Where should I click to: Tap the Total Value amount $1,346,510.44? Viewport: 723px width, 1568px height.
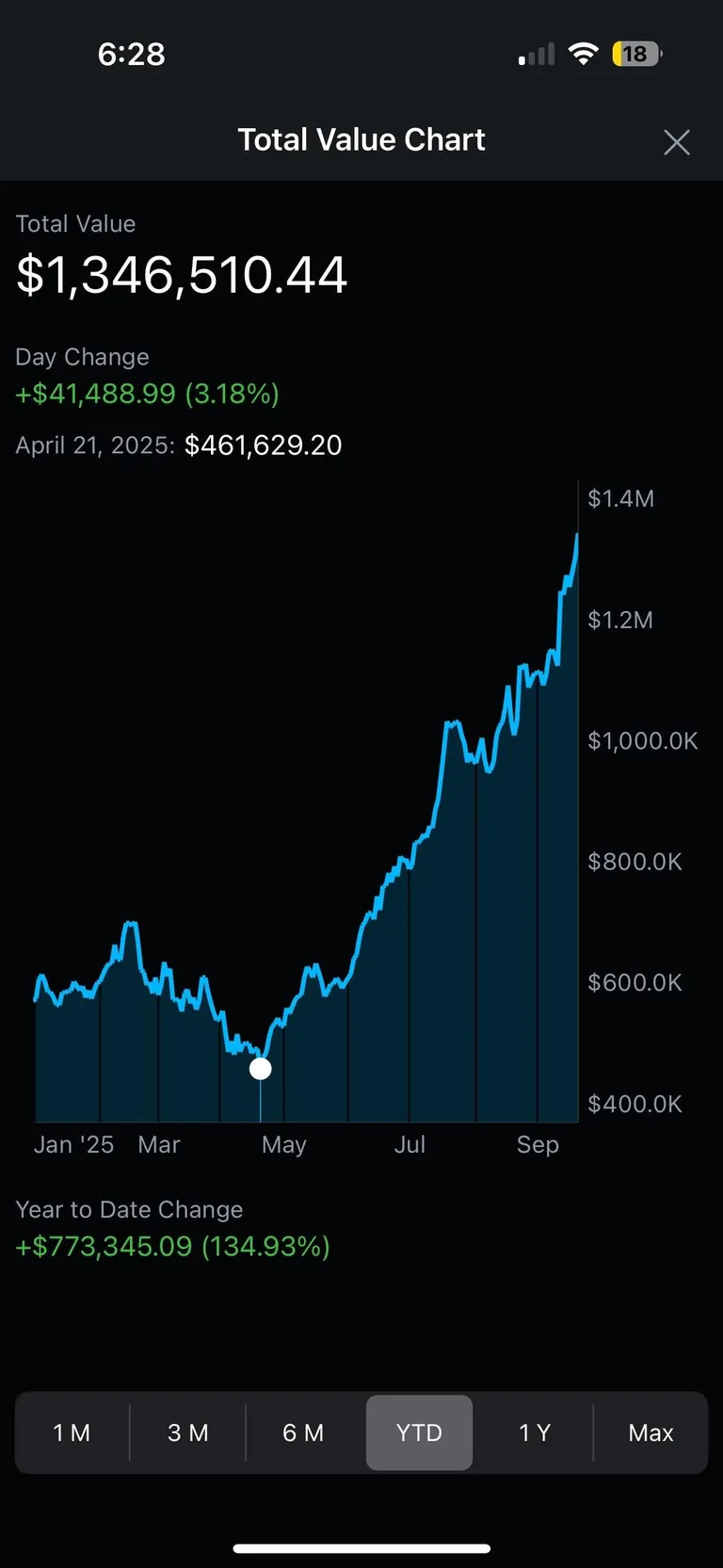click(x=182, y=274)
